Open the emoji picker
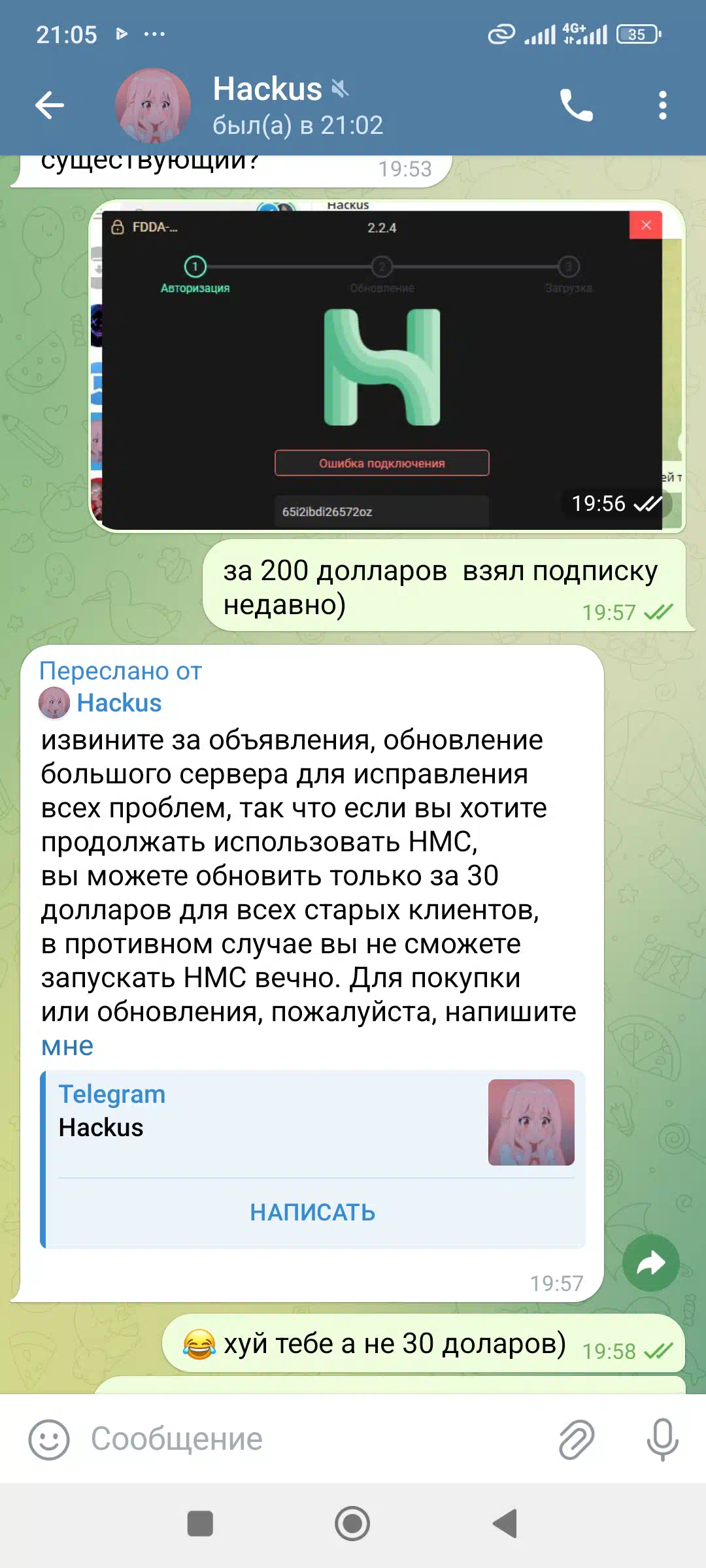This screenshot has height=1568, width=706. (49, 1439)
